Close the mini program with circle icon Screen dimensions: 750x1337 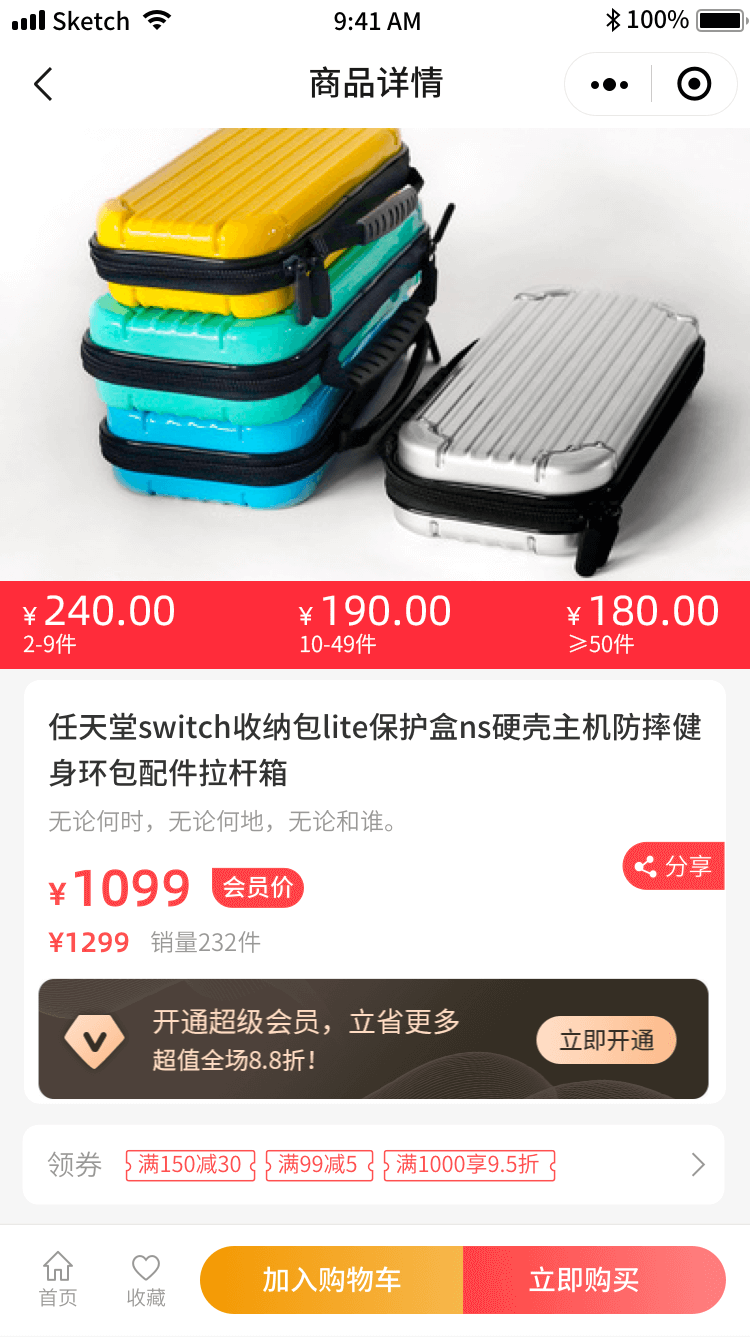[694, 84]
